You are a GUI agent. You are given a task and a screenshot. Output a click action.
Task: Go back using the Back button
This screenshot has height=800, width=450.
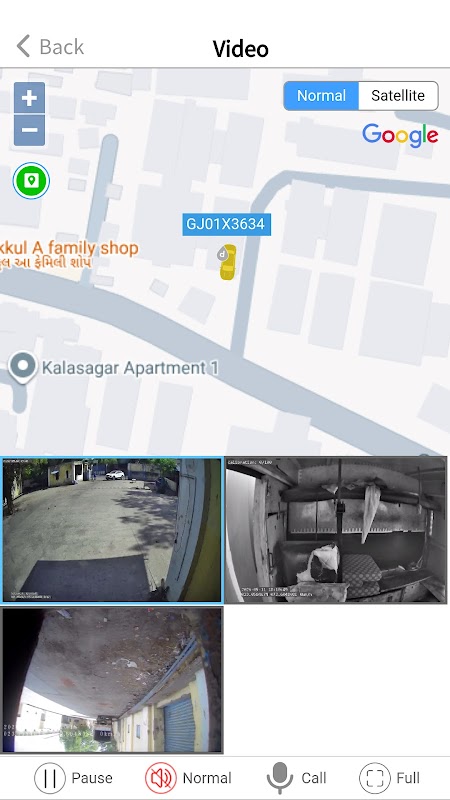point(50,47)
